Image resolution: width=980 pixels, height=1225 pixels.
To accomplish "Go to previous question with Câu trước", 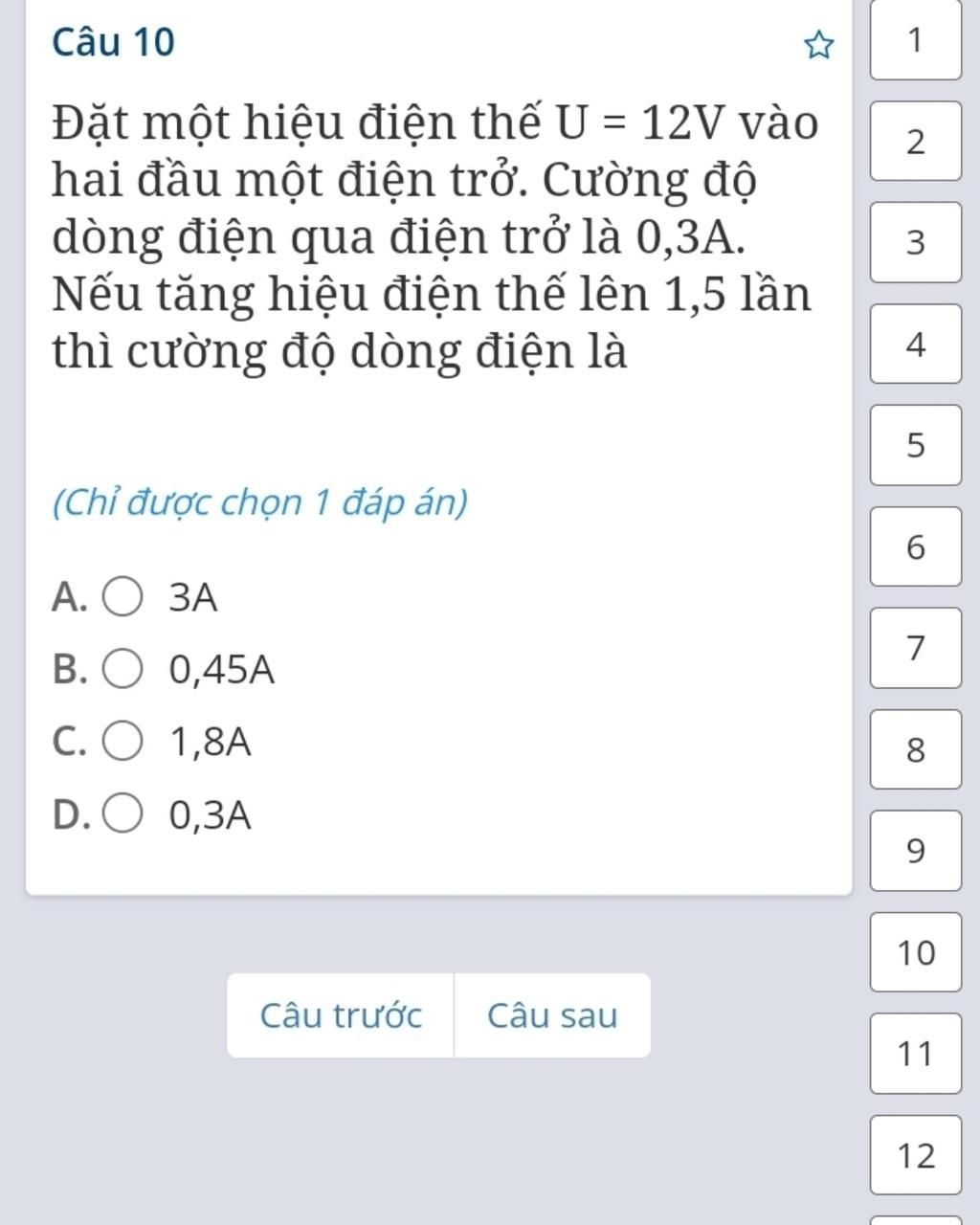I will click(341, 1015).
